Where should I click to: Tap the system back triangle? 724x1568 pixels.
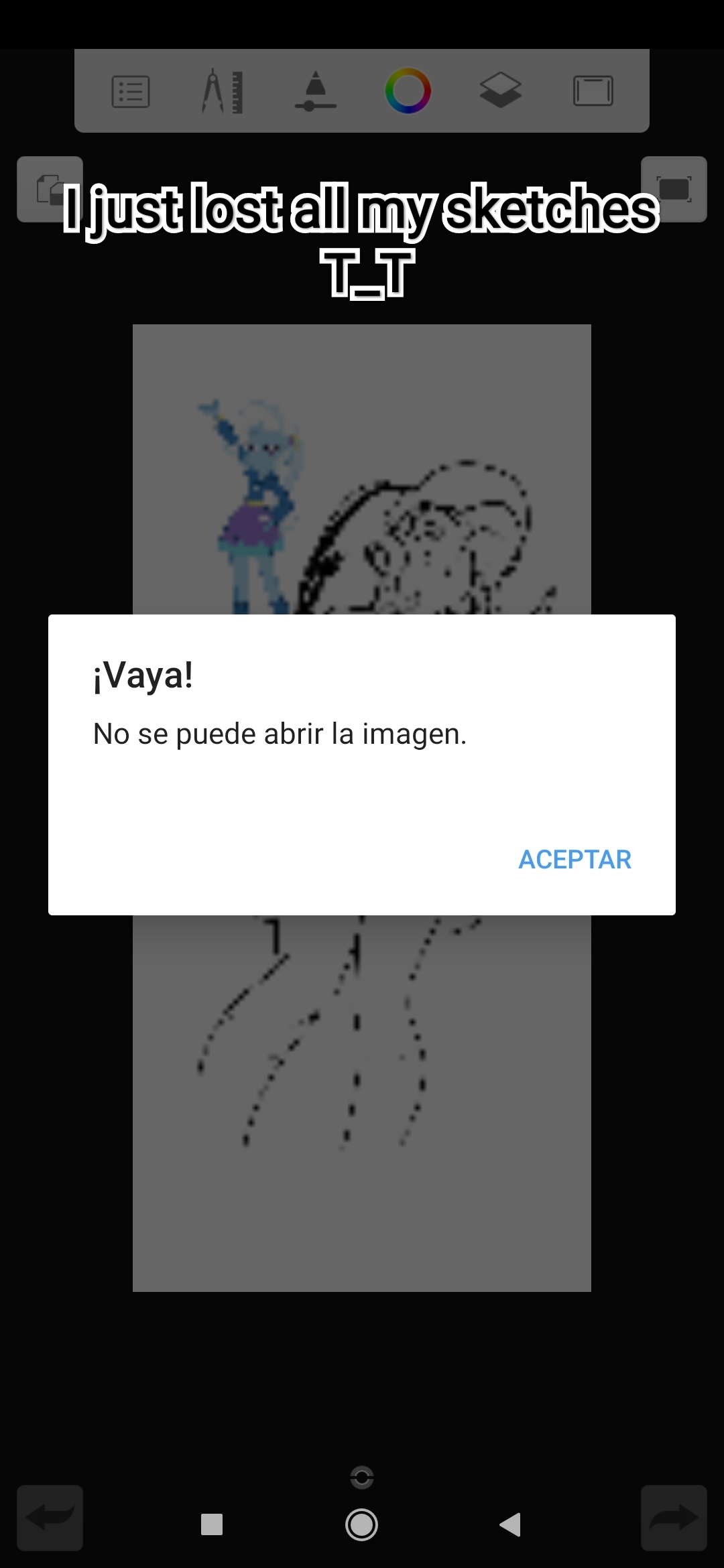(x=510, y=1524)
